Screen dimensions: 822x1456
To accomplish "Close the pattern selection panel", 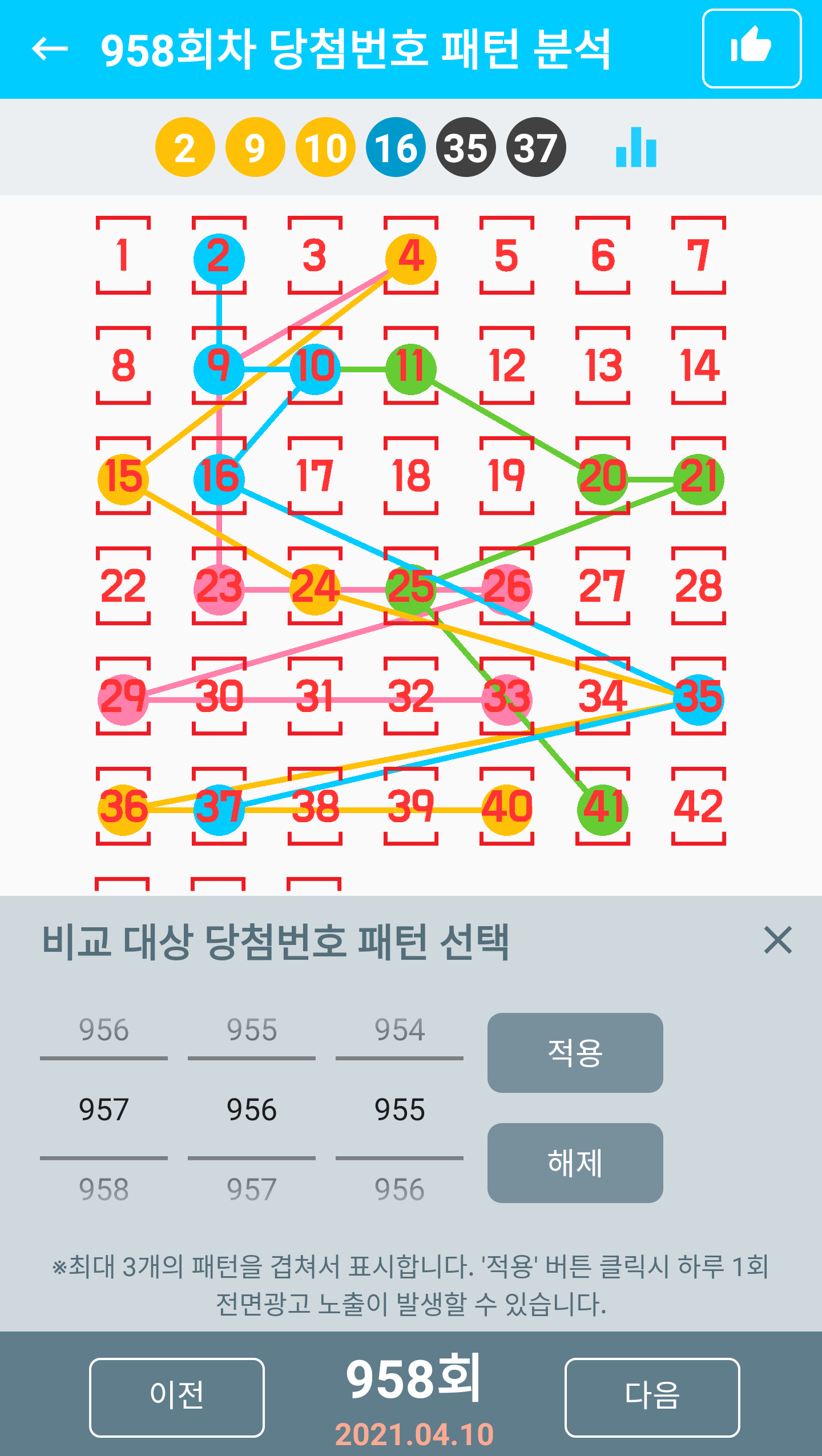I will (777, 940).
